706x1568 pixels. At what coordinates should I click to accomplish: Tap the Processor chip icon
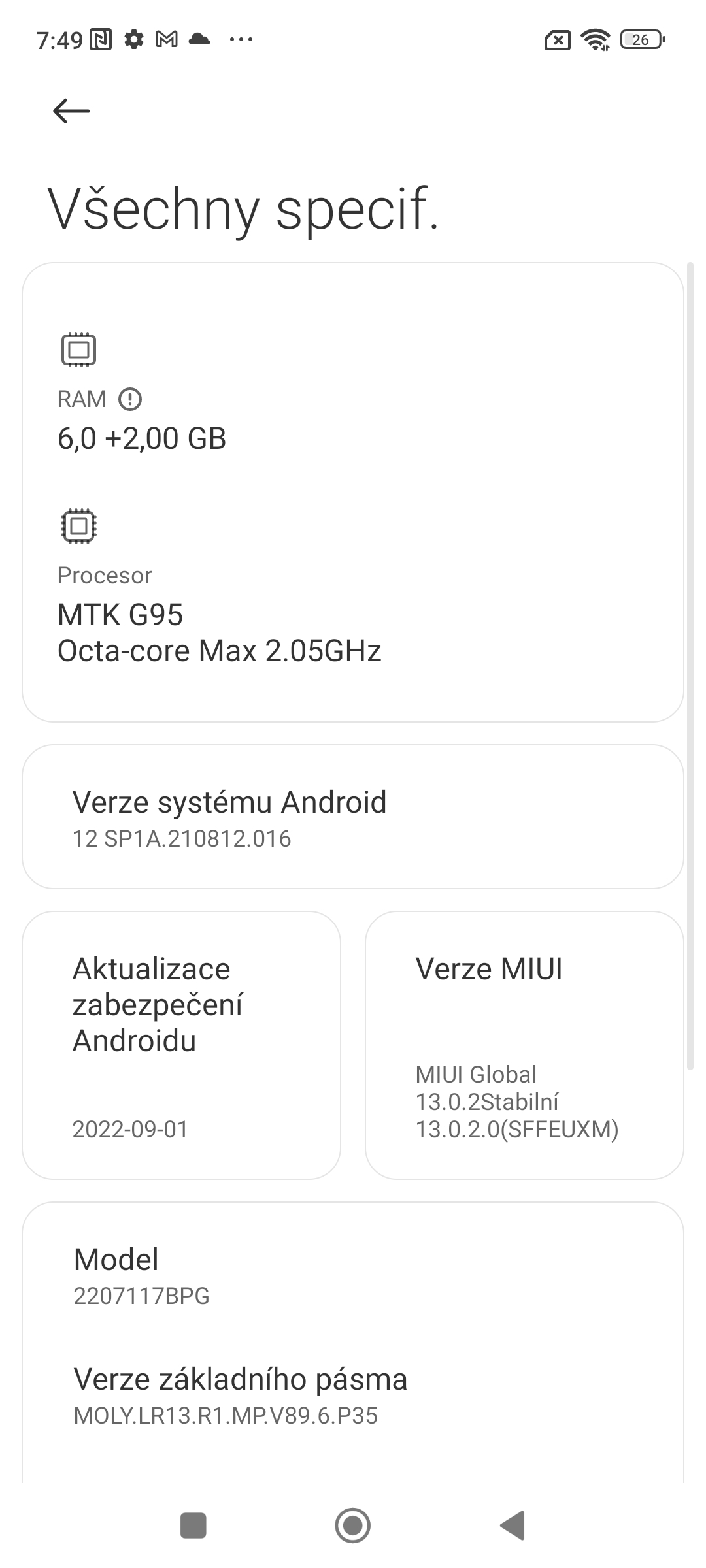tap(78, 525)
